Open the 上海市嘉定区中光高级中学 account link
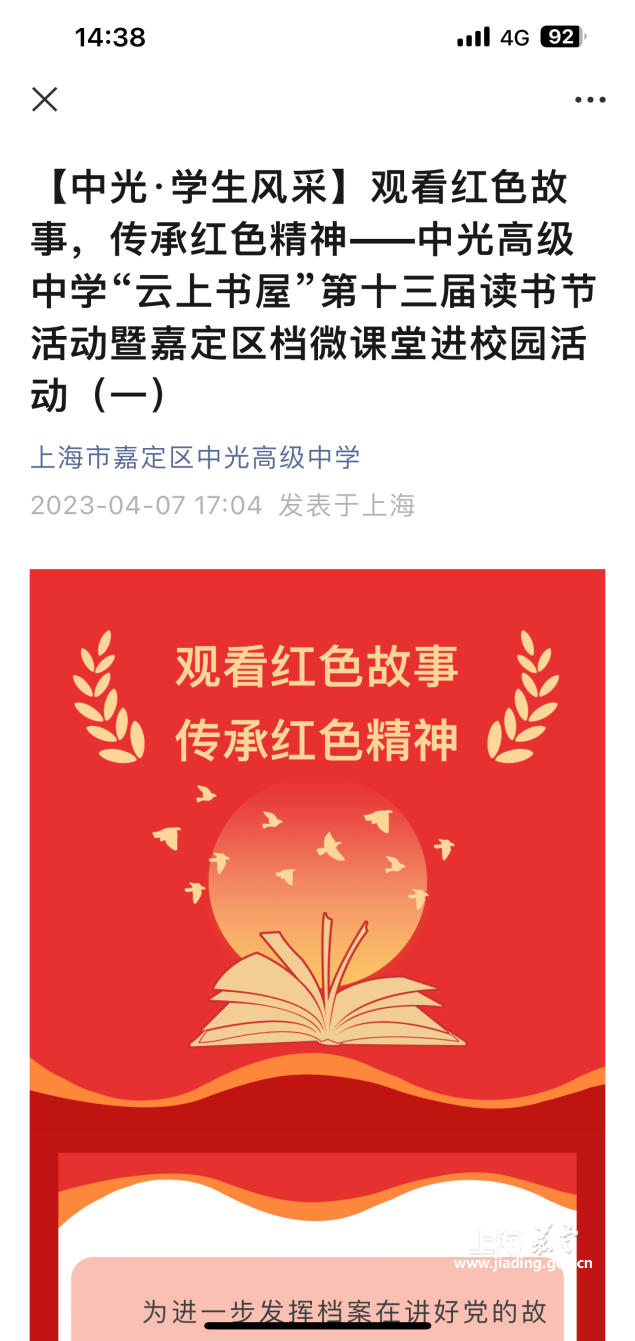This screenshot has width=635, height=1341. coord(195,458)
